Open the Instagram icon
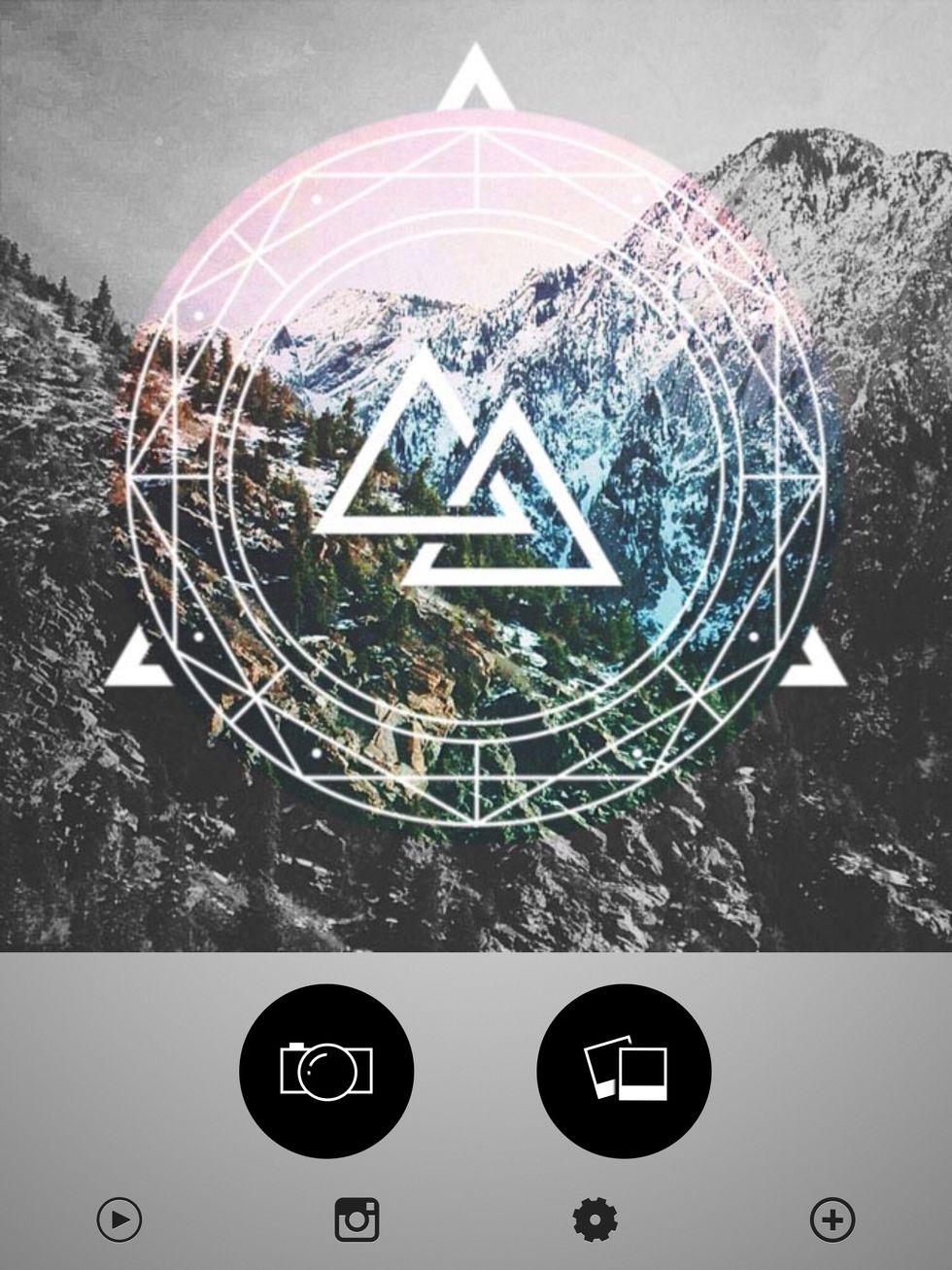The image size is (952, 1270). [357, 1219]
